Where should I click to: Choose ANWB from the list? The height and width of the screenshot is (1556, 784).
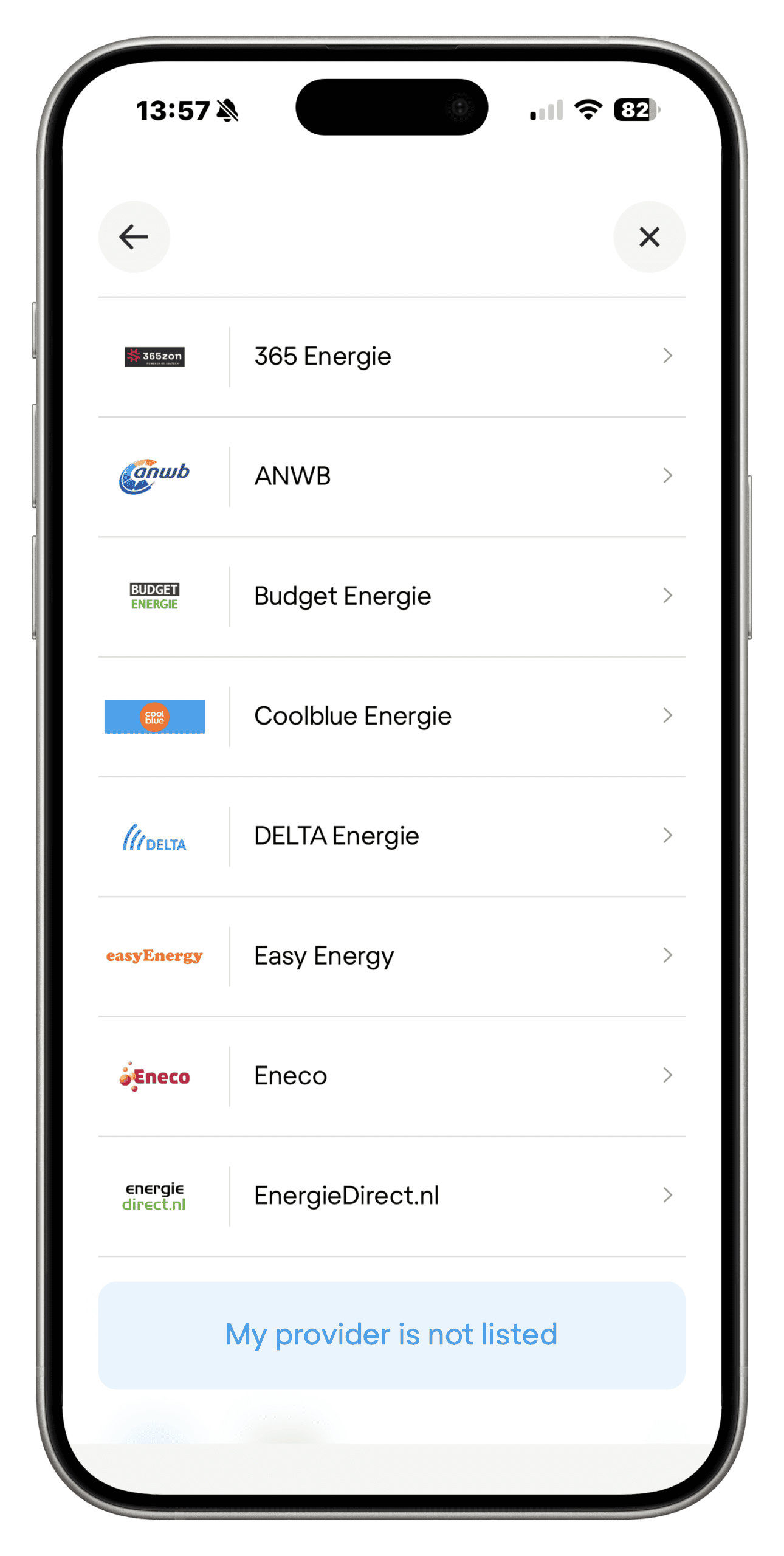(x=391, y=477)
